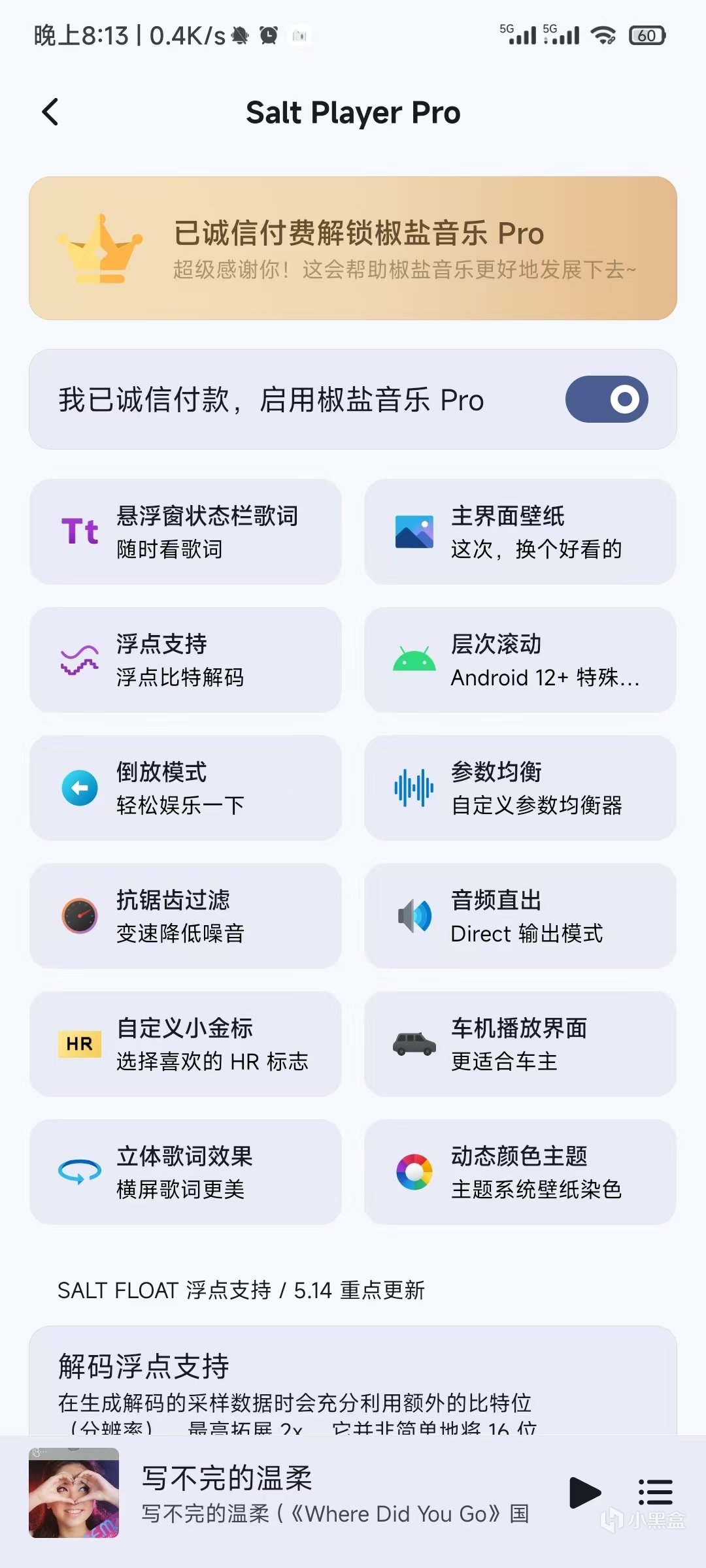Open 层次滚动 Android 12+ card
This screenshot has width=706, height=1568.
[x=520, y=660]
